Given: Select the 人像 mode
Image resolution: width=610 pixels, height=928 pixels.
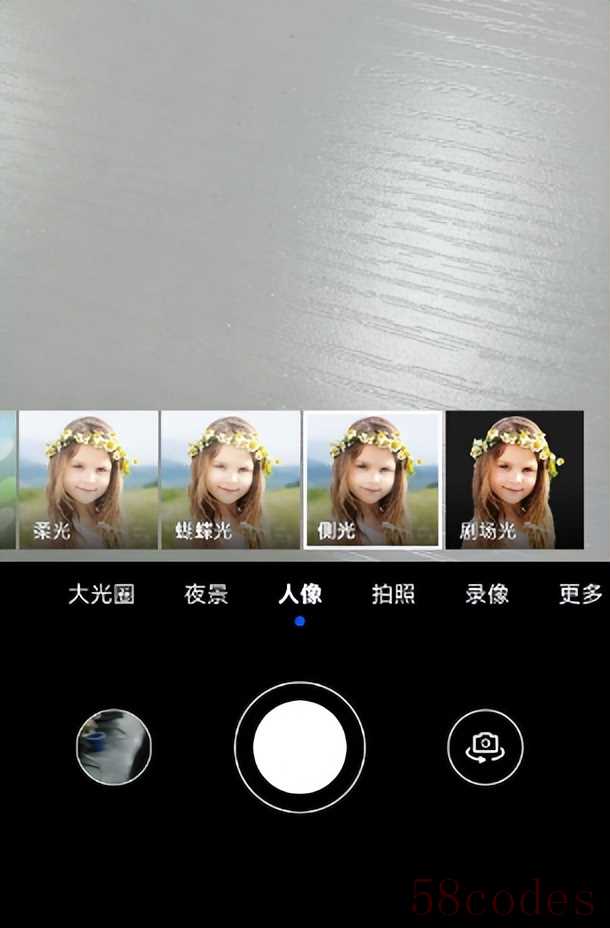Looking at the screenshot, I should click(300, 595).
